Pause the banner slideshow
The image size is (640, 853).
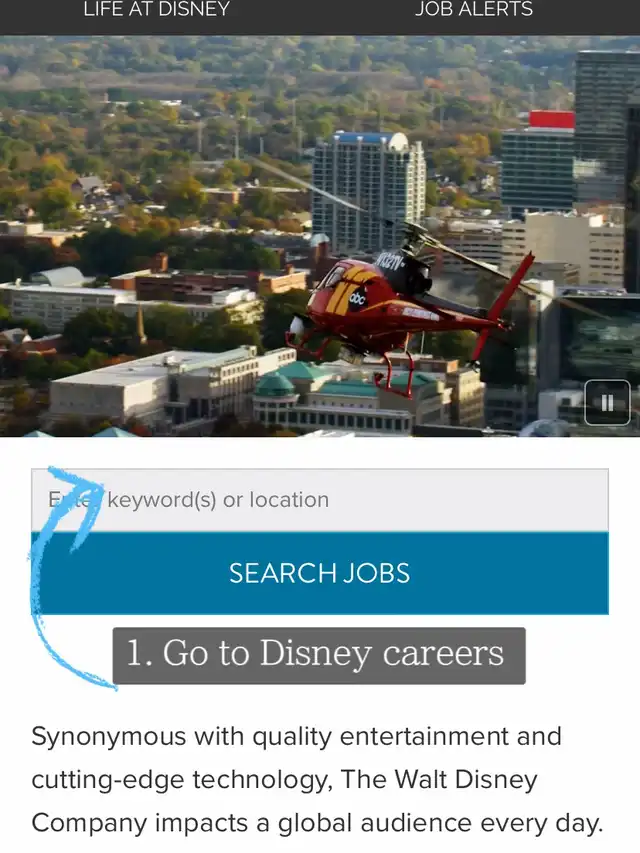tap(607, 403)
